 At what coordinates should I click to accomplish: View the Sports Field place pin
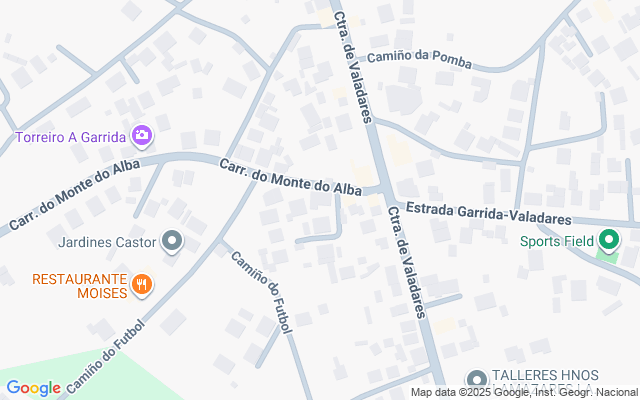pos(608,240)
